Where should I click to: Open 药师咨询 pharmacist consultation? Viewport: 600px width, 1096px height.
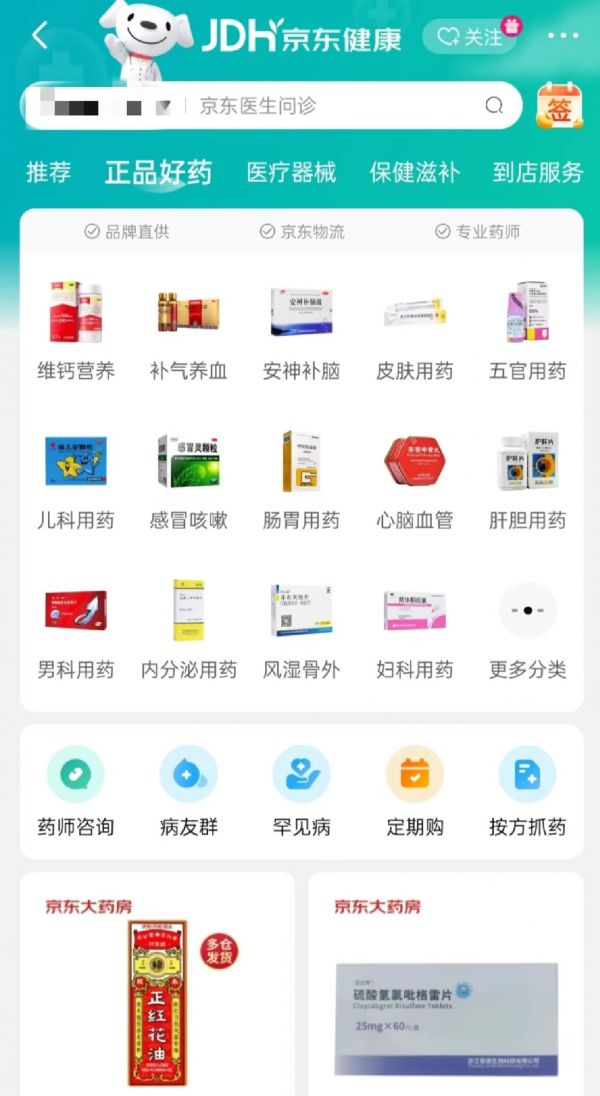pyautogui.click(x=76, y=790)
